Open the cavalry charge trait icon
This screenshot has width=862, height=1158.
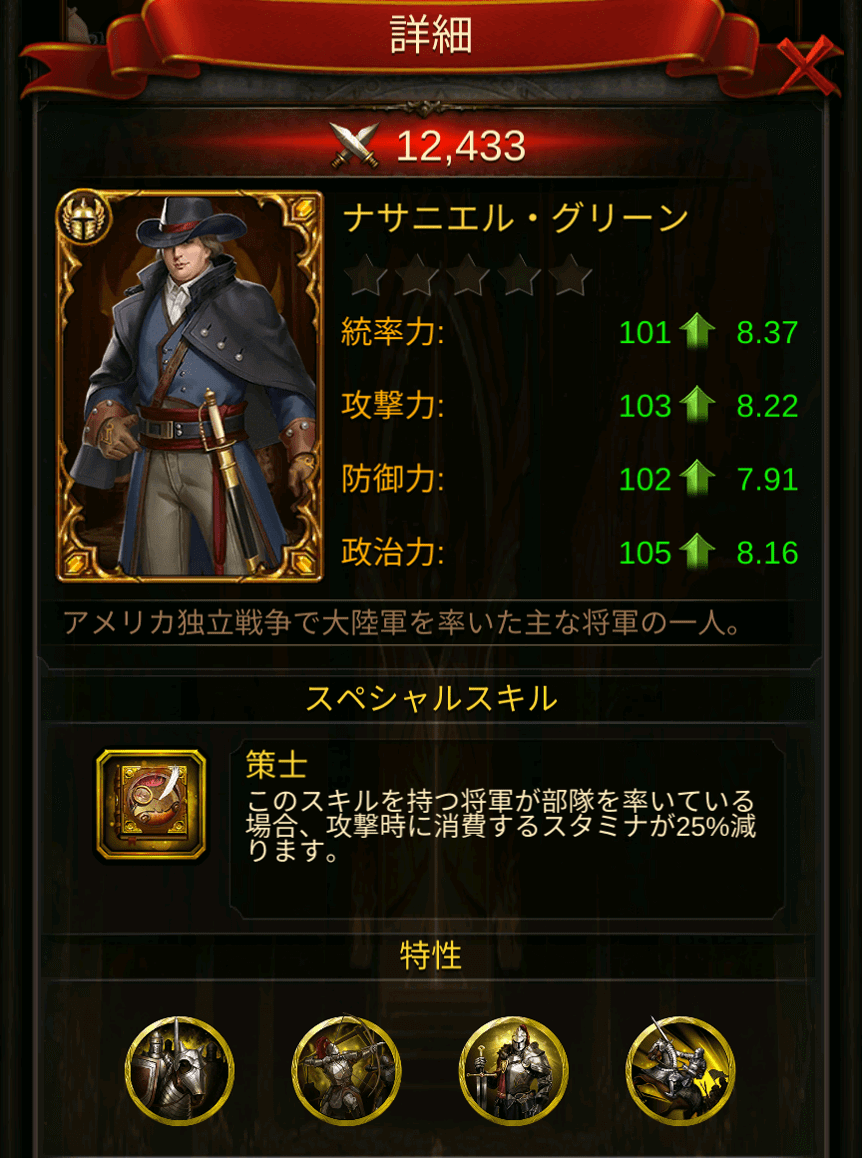point(680,1071)
